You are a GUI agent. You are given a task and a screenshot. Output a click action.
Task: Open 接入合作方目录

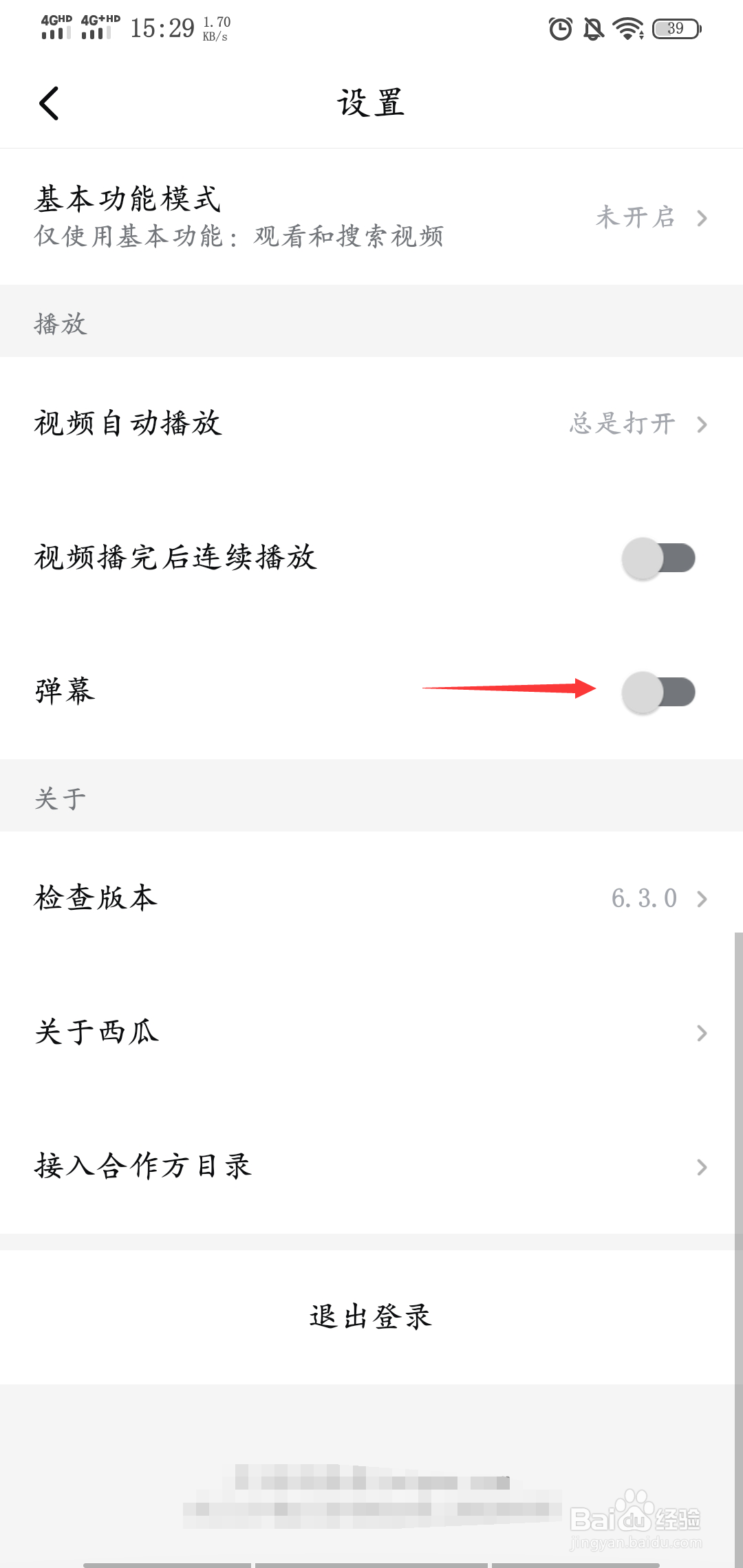371,1166
